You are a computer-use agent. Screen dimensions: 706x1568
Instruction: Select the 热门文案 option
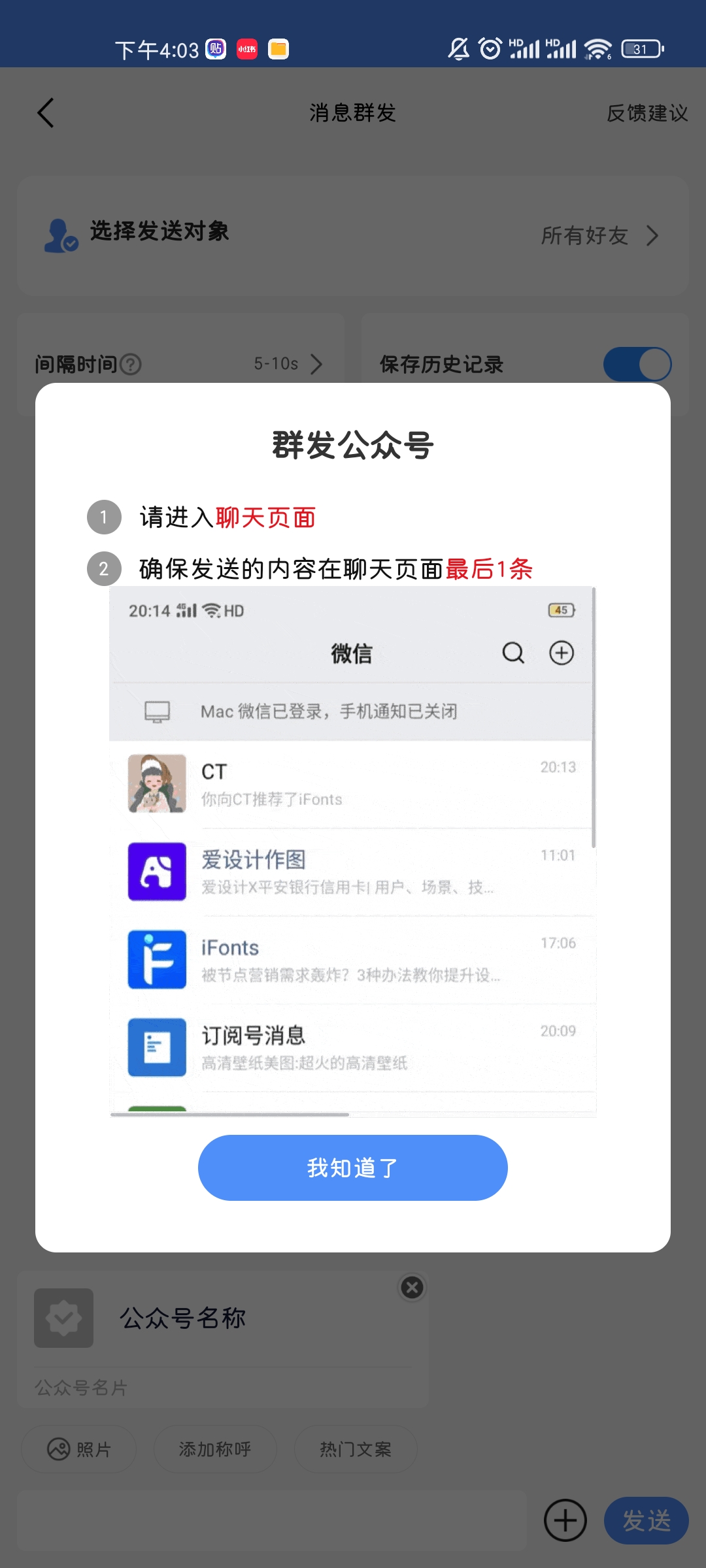point(356,1448)
